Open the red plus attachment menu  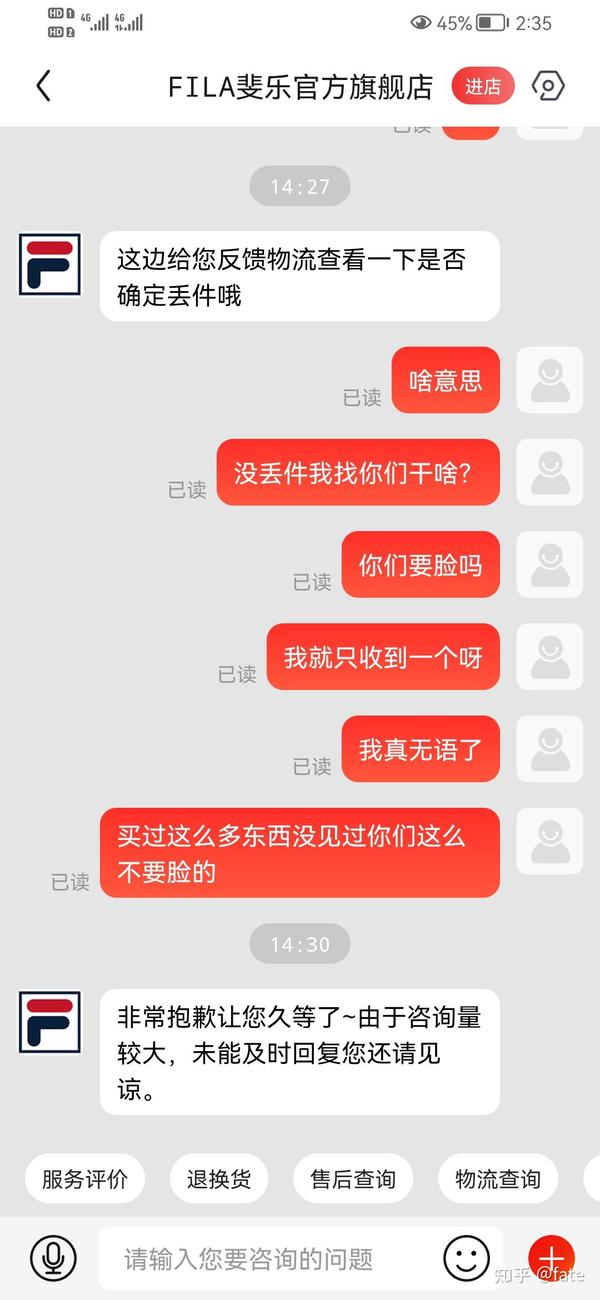coord(551,1258)
